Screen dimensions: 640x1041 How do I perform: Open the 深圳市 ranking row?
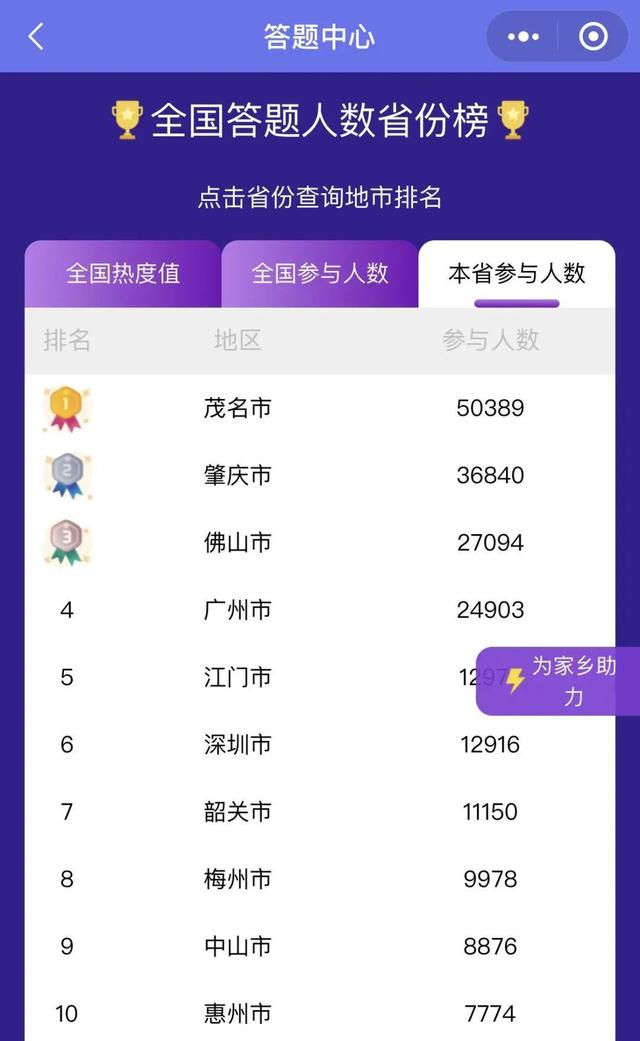238,745
